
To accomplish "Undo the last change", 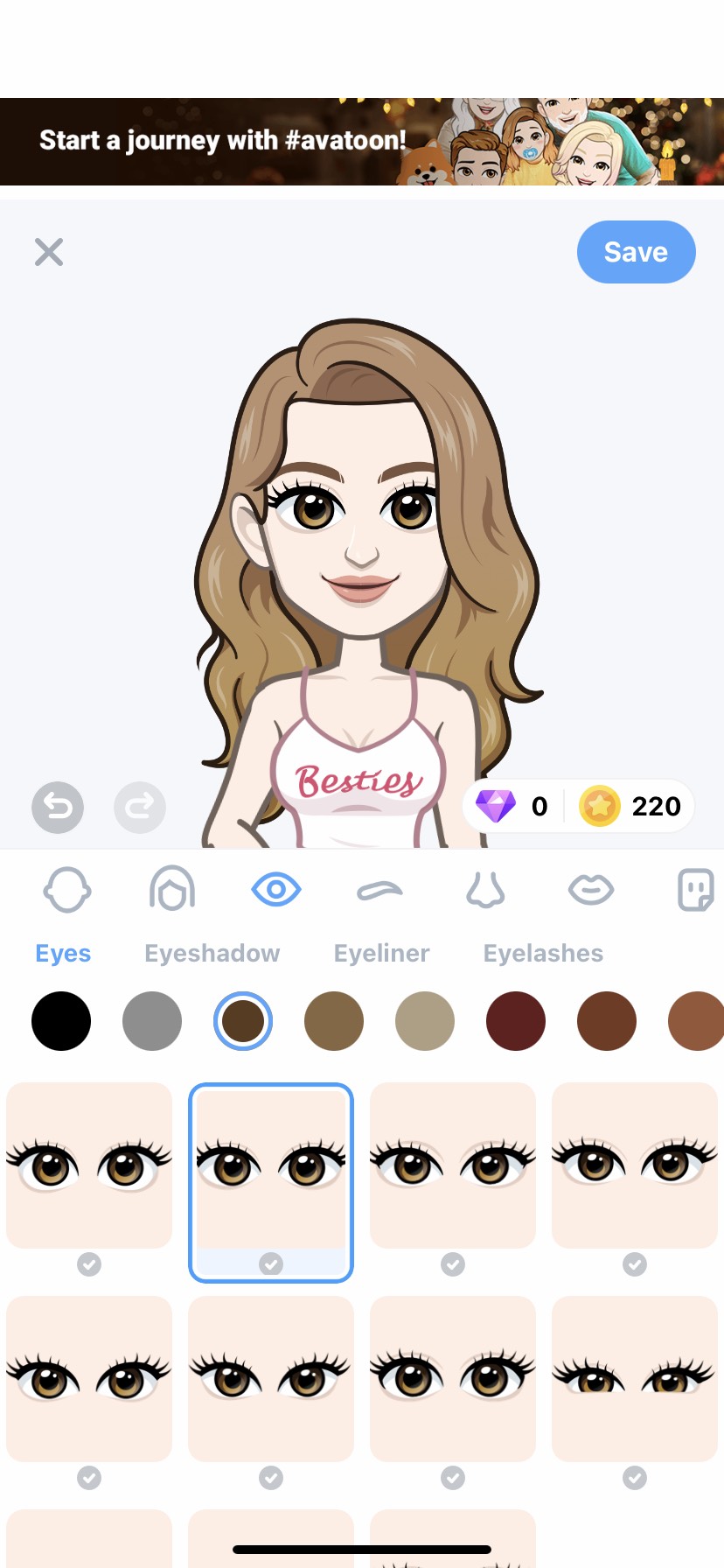I will 58,806.
